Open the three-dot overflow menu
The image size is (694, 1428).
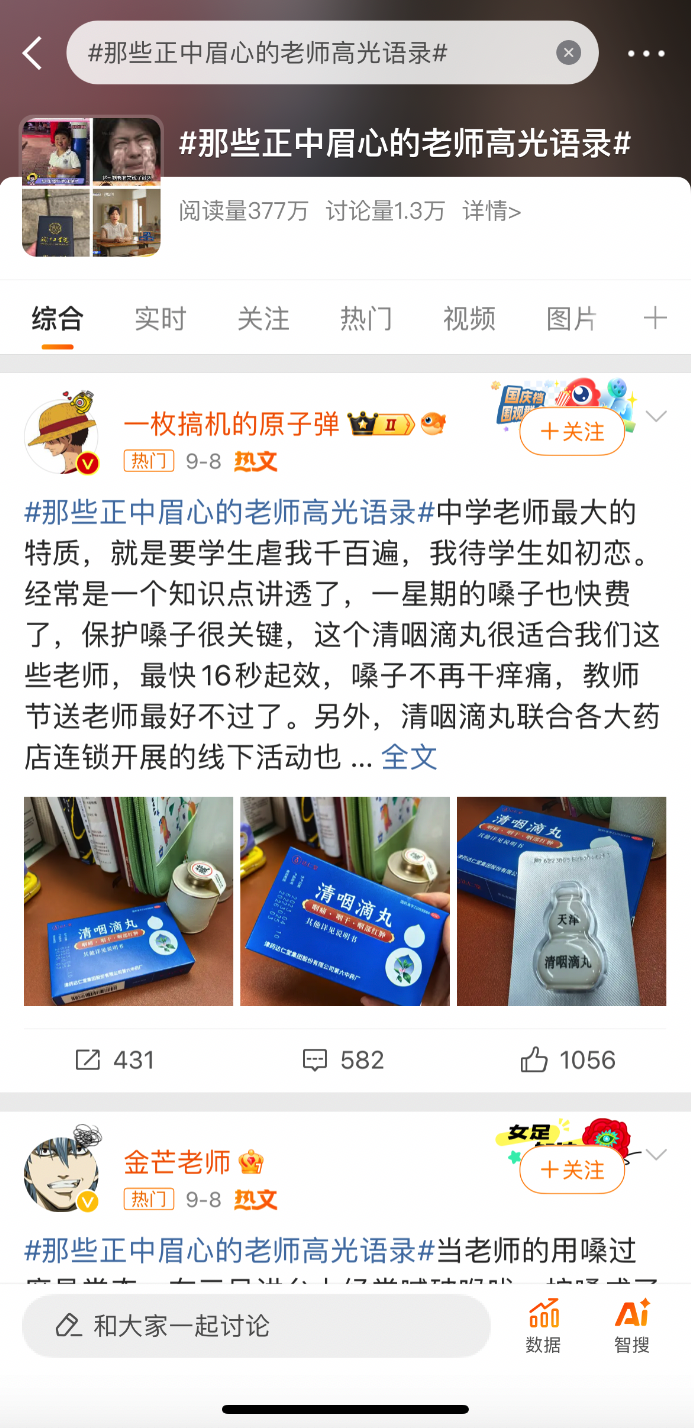tap(646, 53)
